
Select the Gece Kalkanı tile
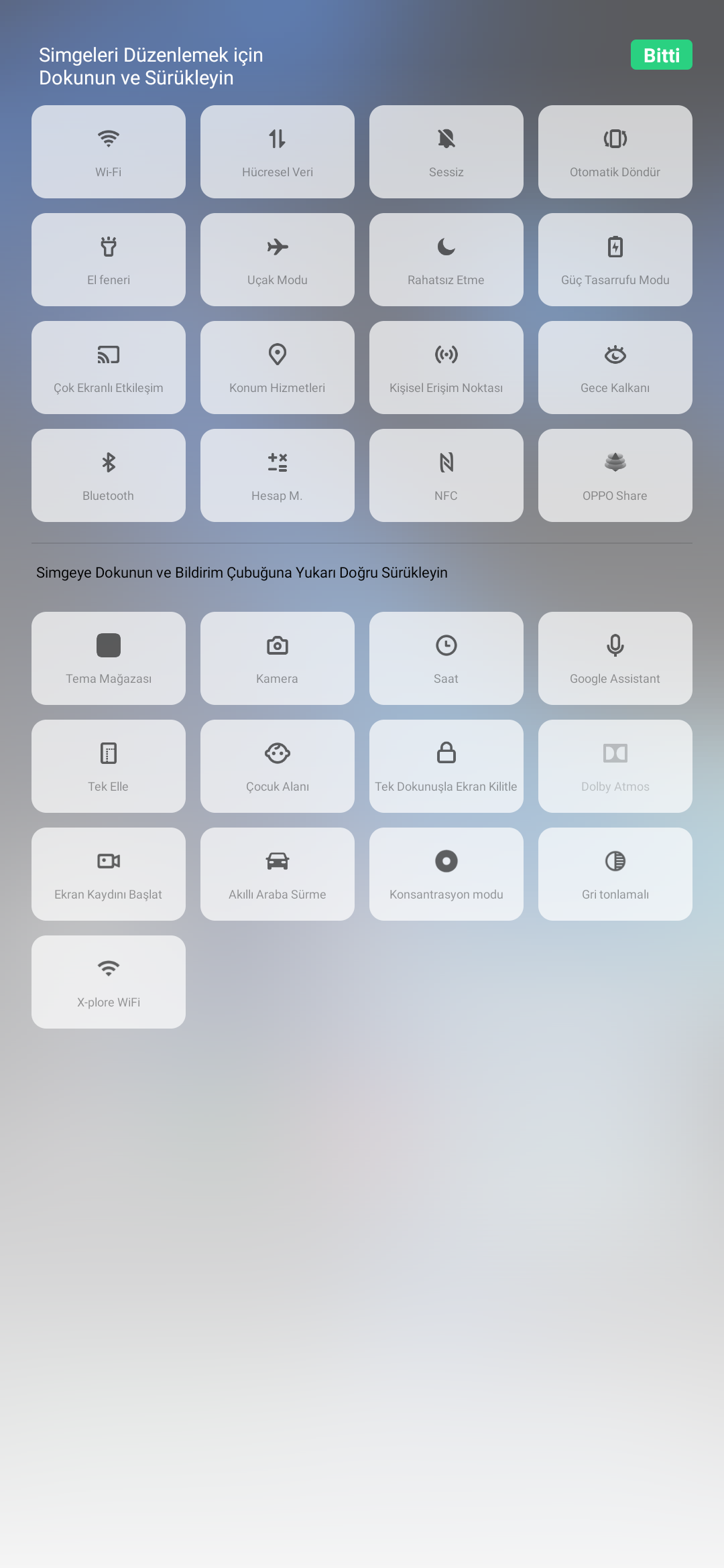pos(615,368)
